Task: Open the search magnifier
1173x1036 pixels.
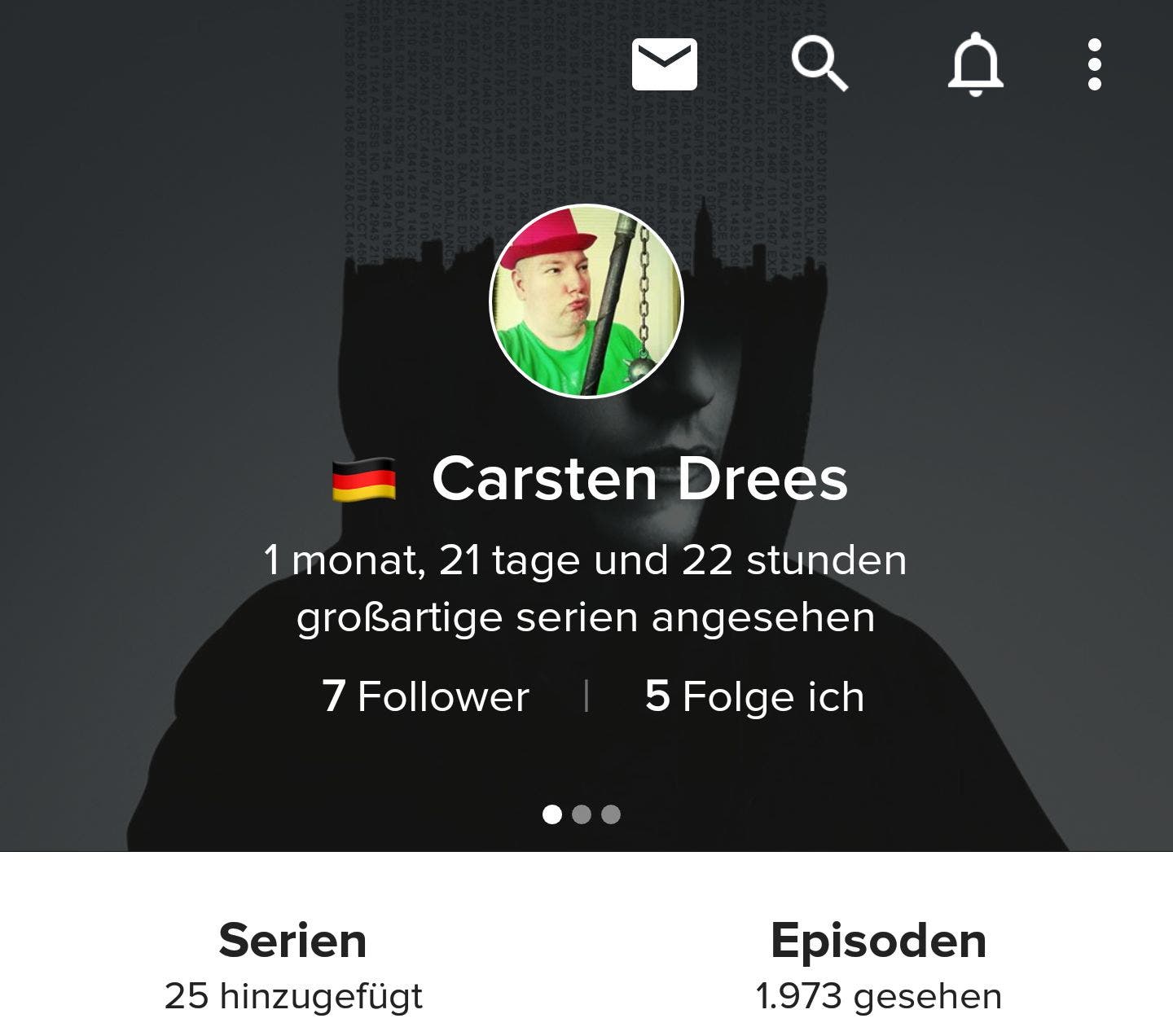Action: [819, 64]
